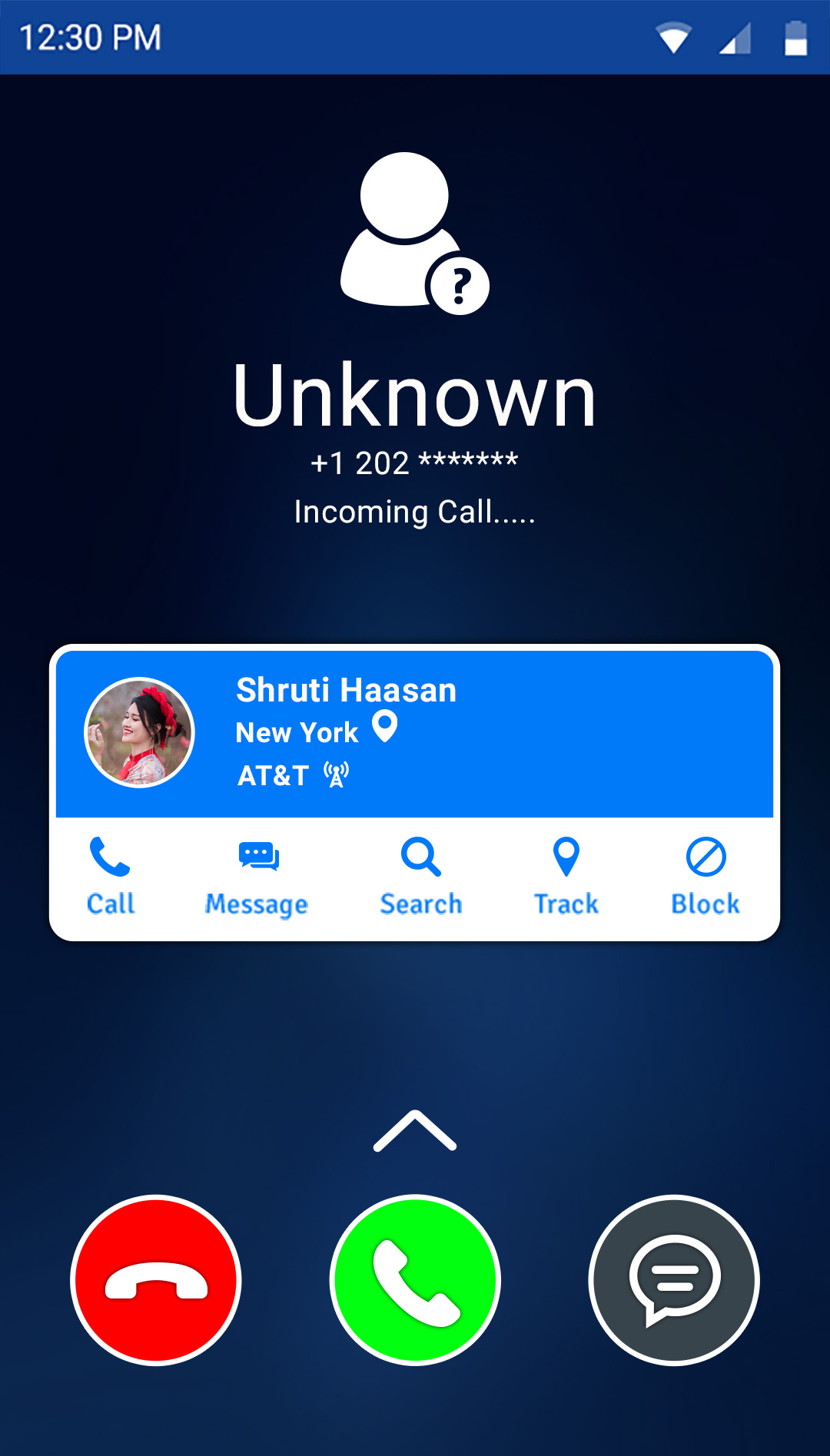Screen dimensions: 830x1456
Task: Track the caller's location
Action: (x=566, y=877)
